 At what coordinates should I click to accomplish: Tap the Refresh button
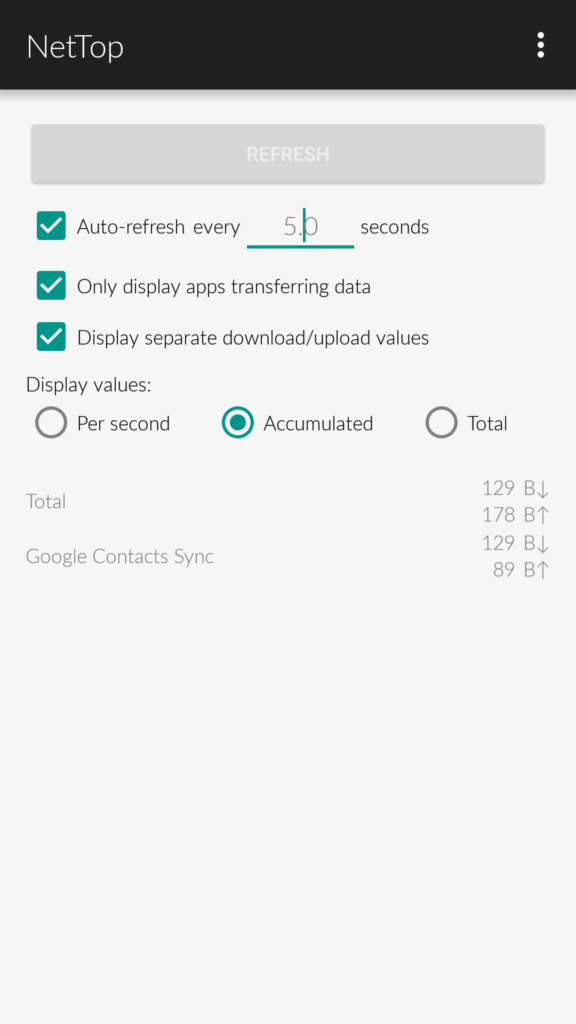(x=287, y=154)
